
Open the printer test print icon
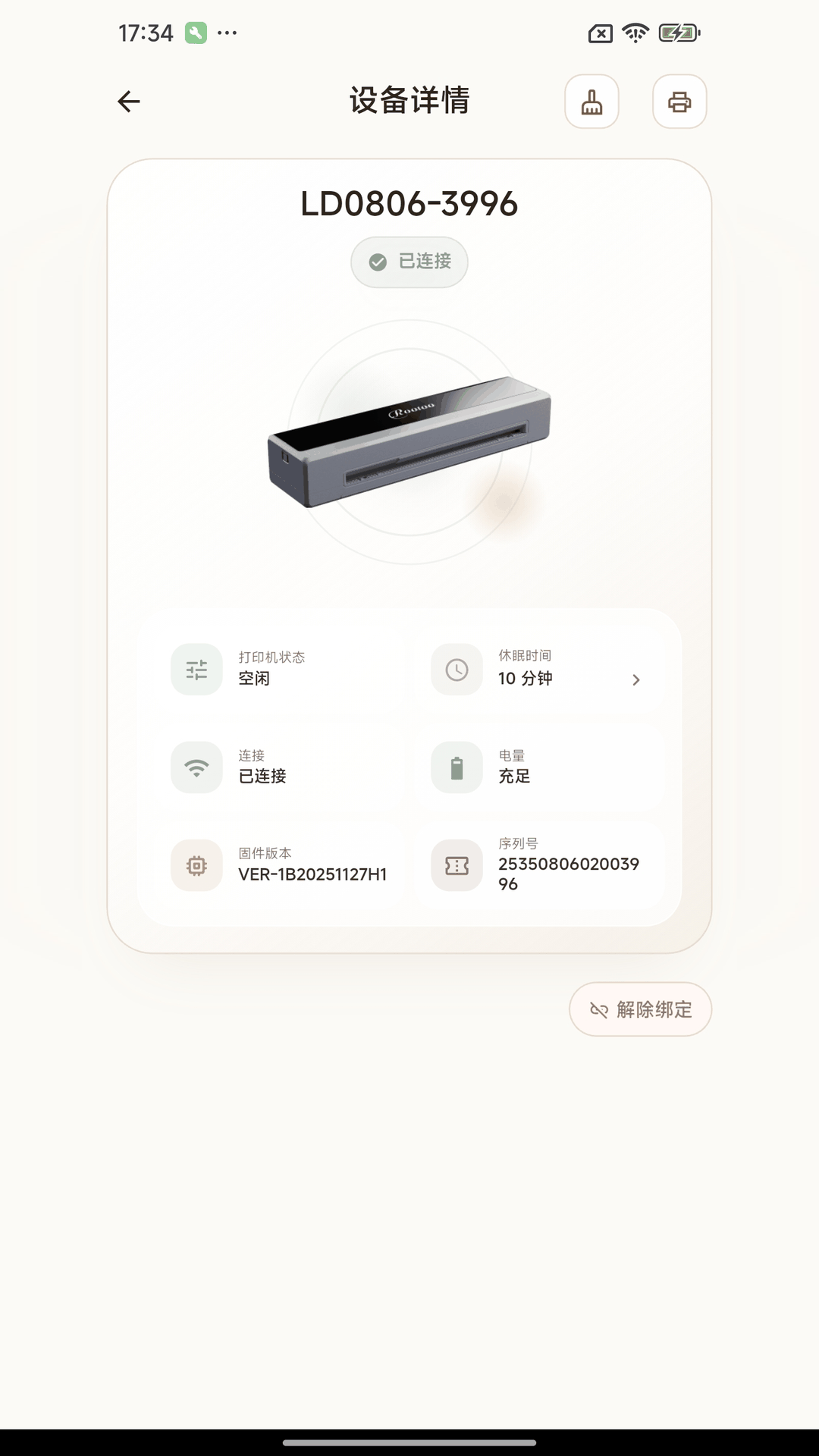click(679, 102)
